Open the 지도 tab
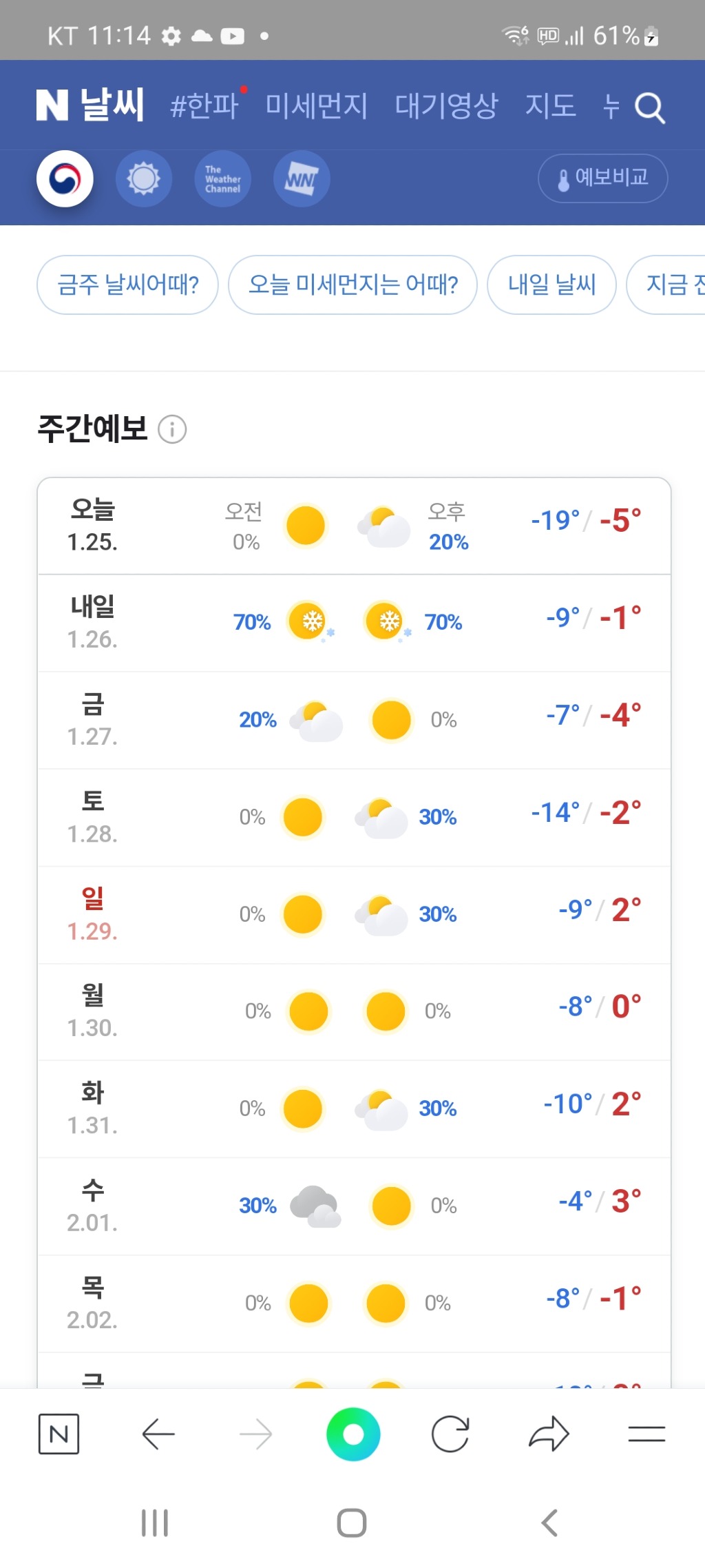 [x=550, y=106]
